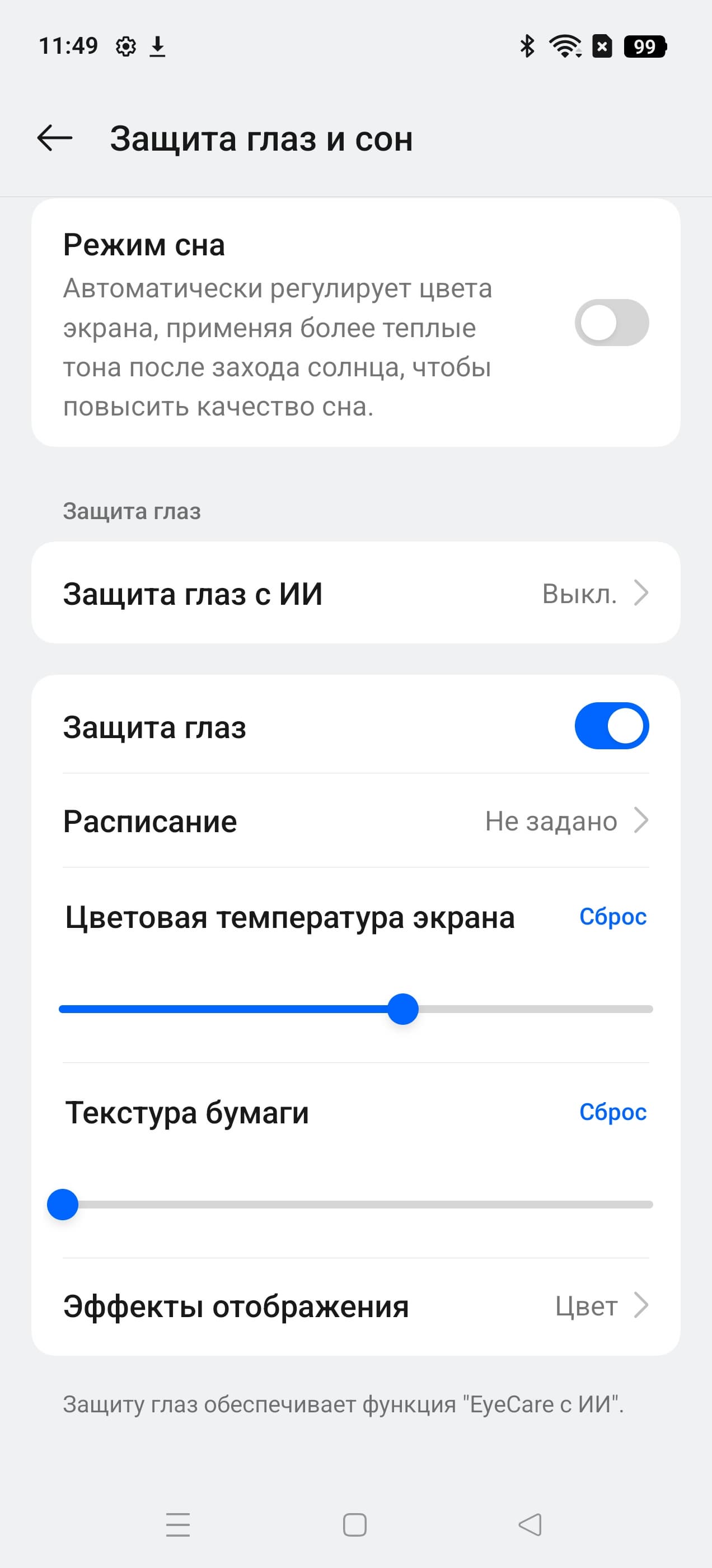
Task: Open Защита глаз с ИИ settings
Action: [355, 593]
